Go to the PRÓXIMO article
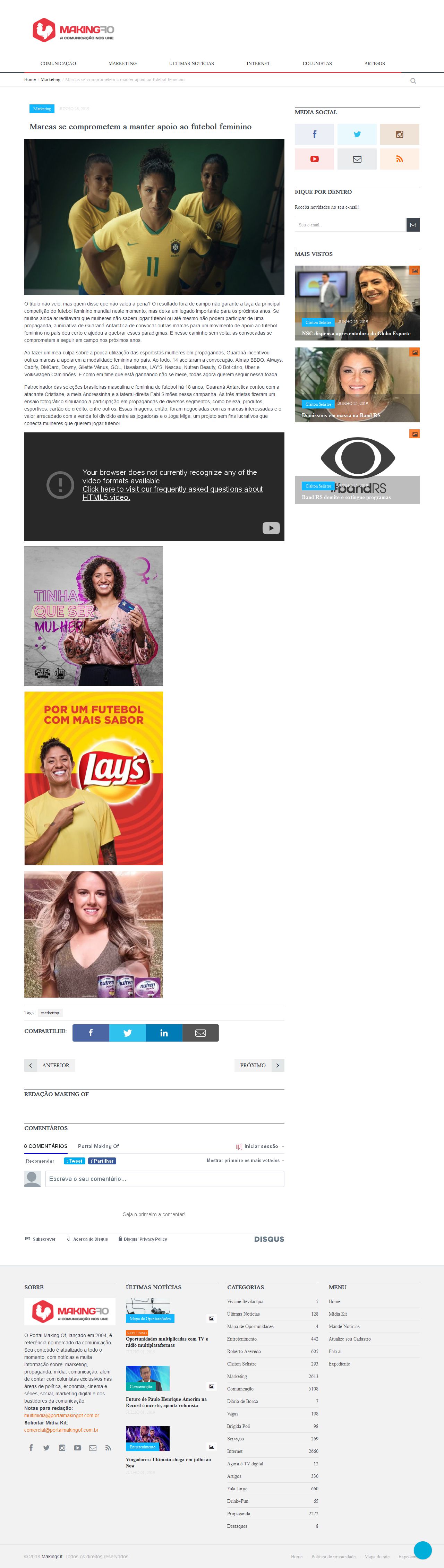The height and width of the screenshot is (1568, 444). (259, 1065)
